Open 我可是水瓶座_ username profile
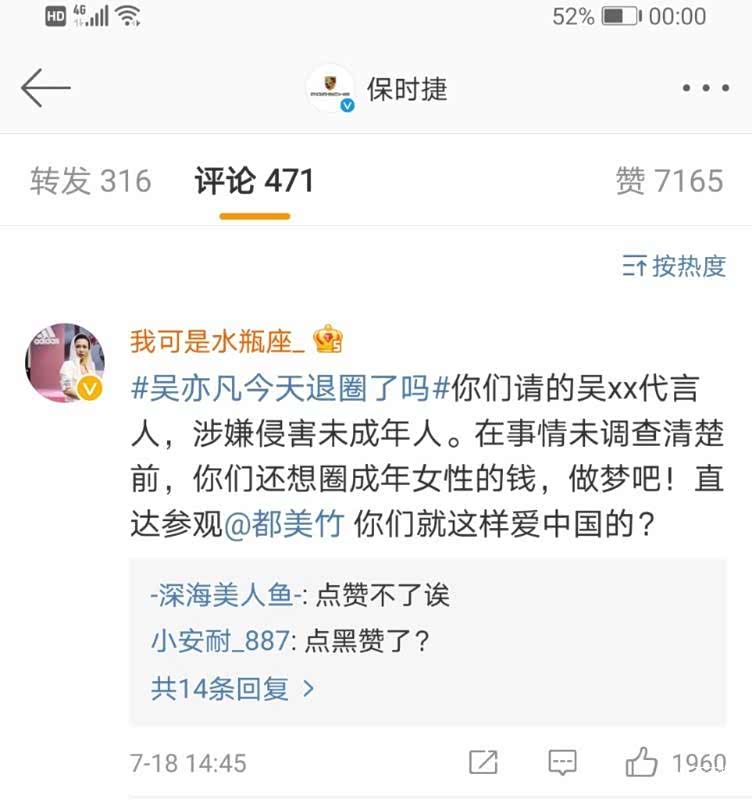Screen dimensions: 752x801 217,342
